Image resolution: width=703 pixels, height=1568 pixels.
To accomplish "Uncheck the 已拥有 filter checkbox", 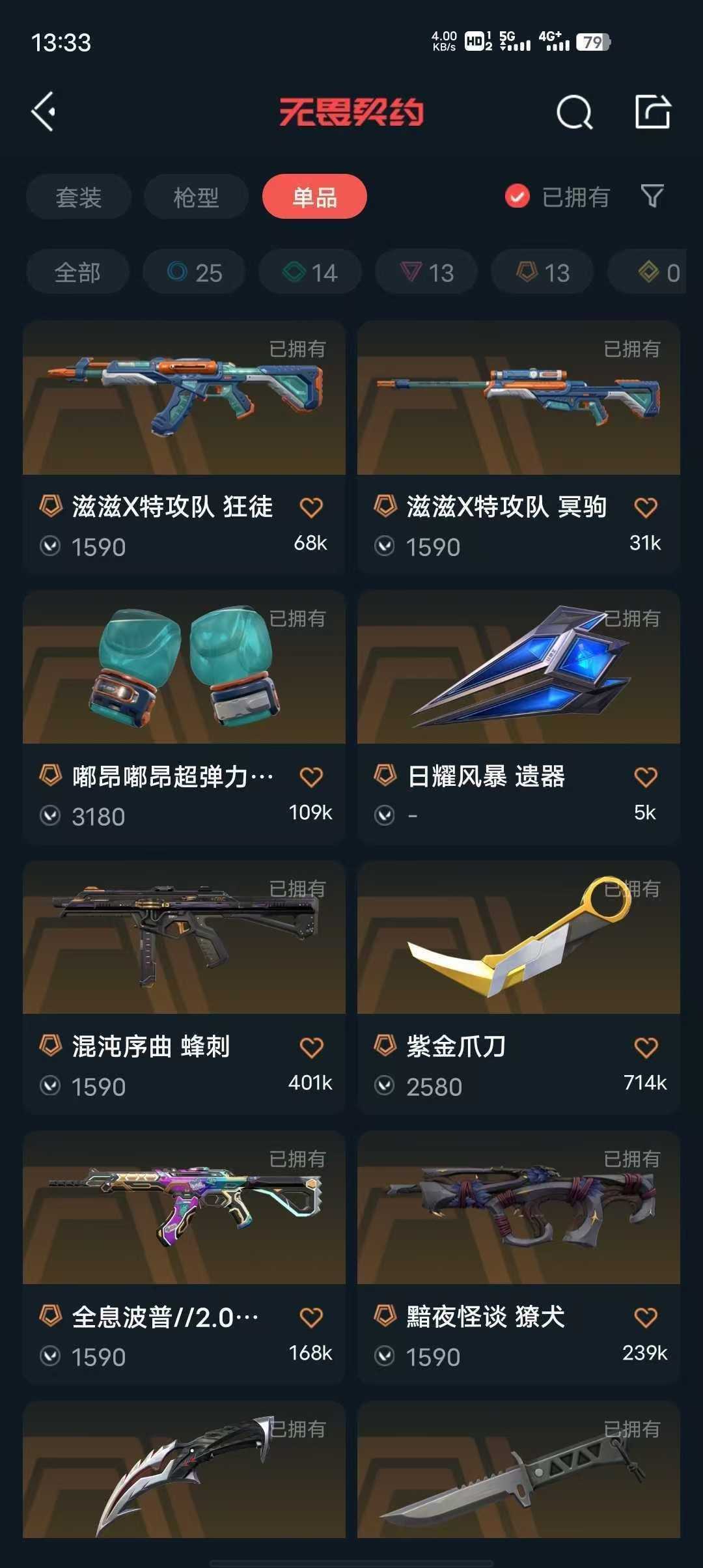I will pyautogui.click(x=517, y=197).
